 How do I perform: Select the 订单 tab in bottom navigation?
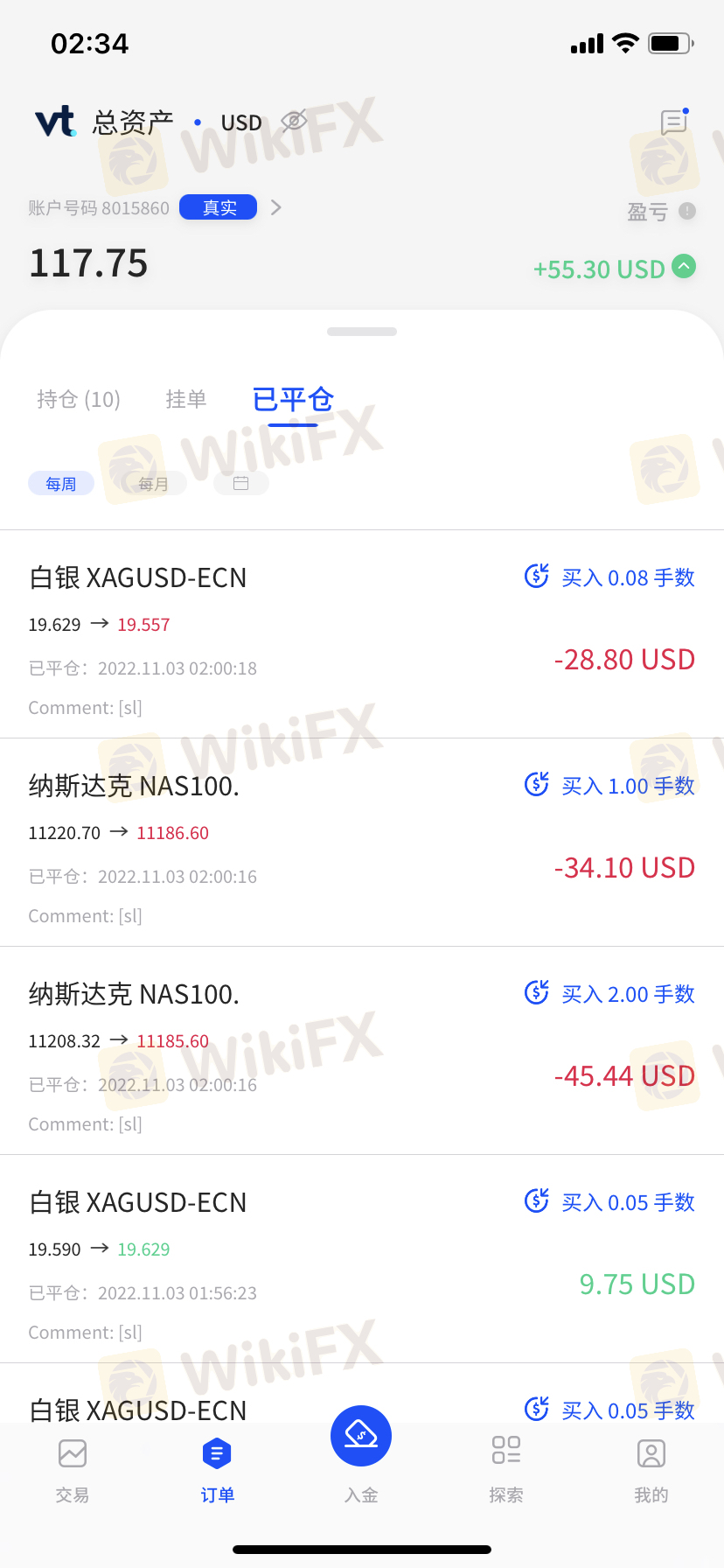coord(217,1470)
